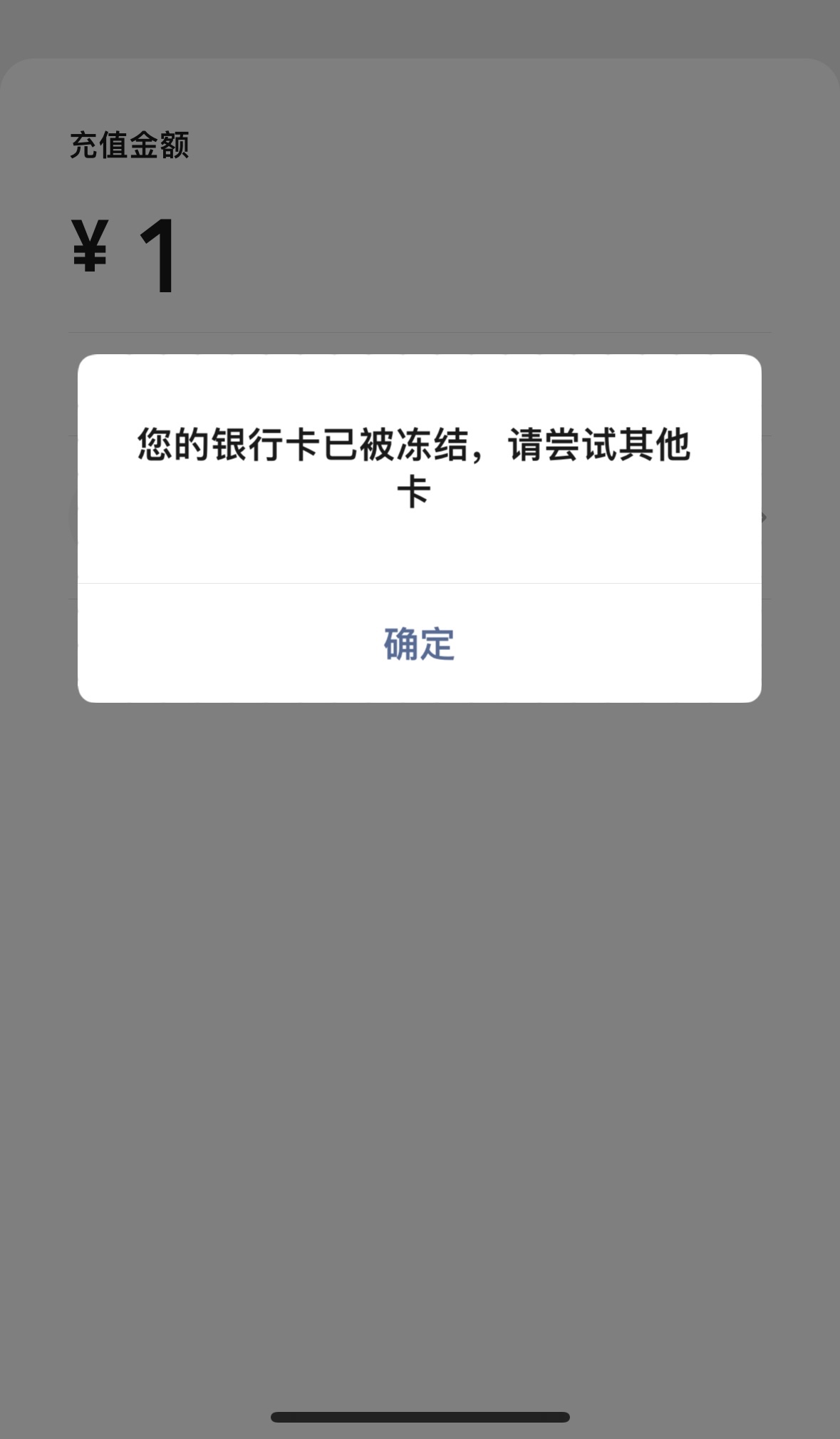Screen dimensions: 840x1439
Task: Tap 确定 to dismiss the frozen card alert
Action: coord(419,644)
